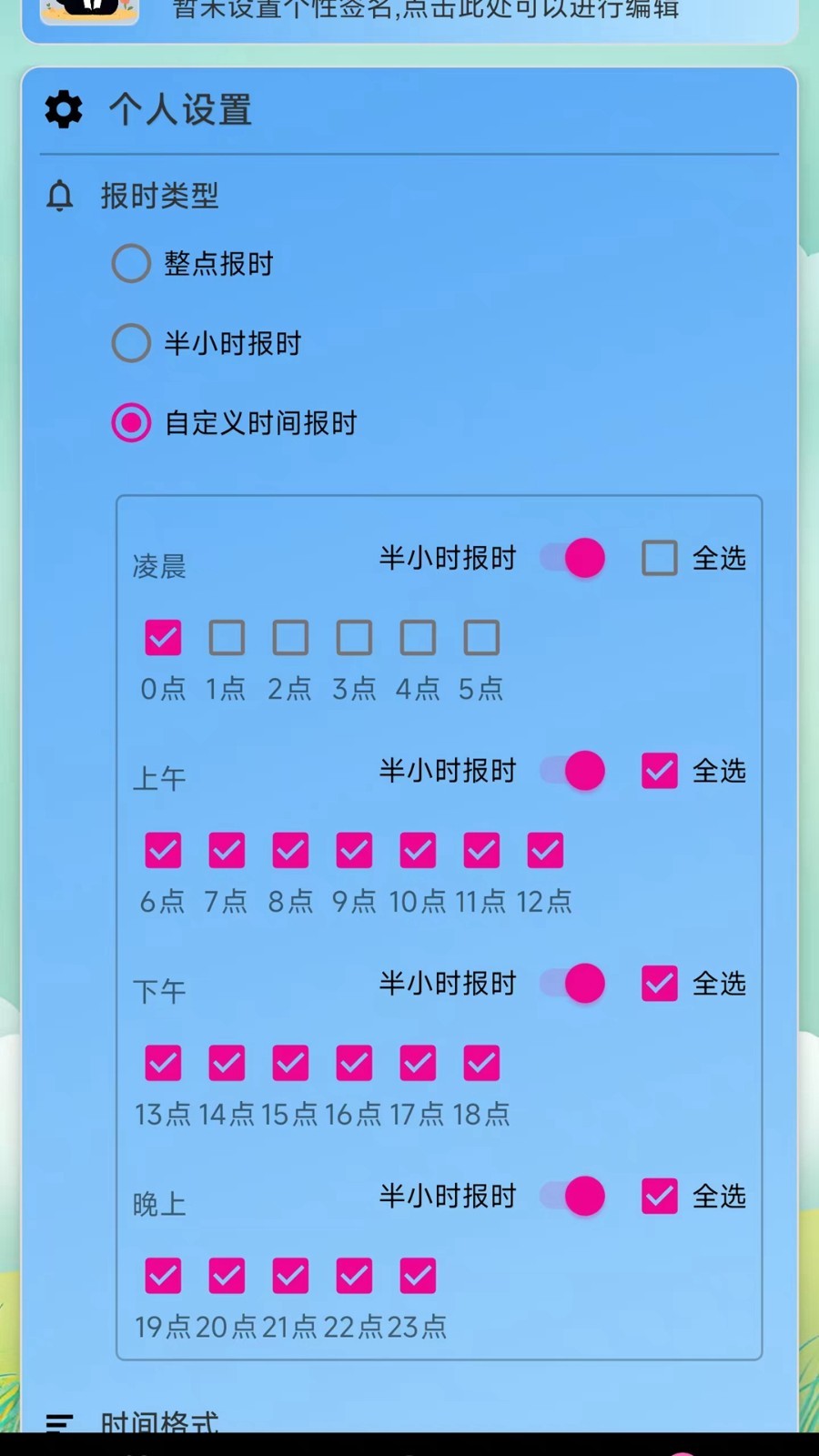The height and width of the screenshot is (1456, 819).
Task: Uncheck the 8点 checkbox
Action: click(x=290, y=851)
